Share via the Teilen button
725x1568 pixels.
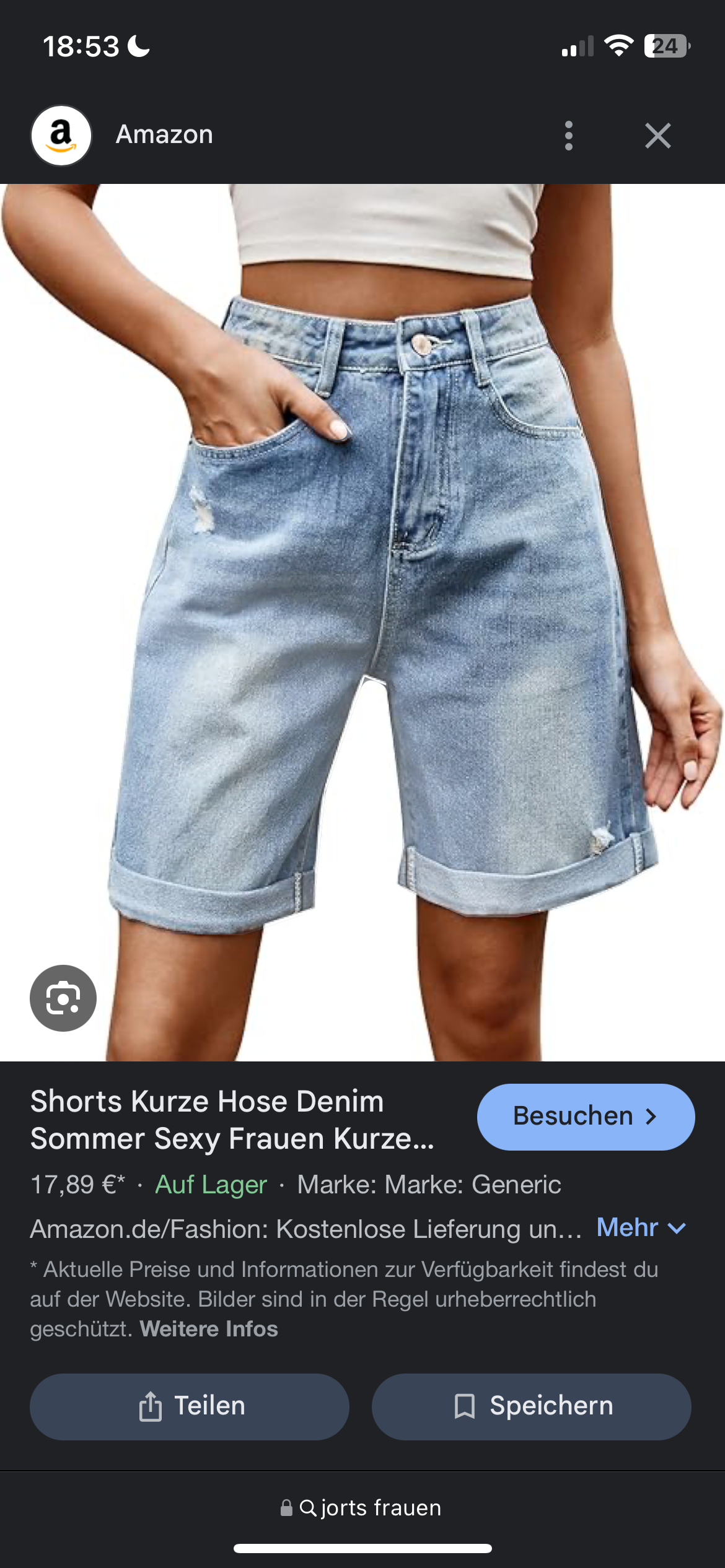pos(190,1406)
